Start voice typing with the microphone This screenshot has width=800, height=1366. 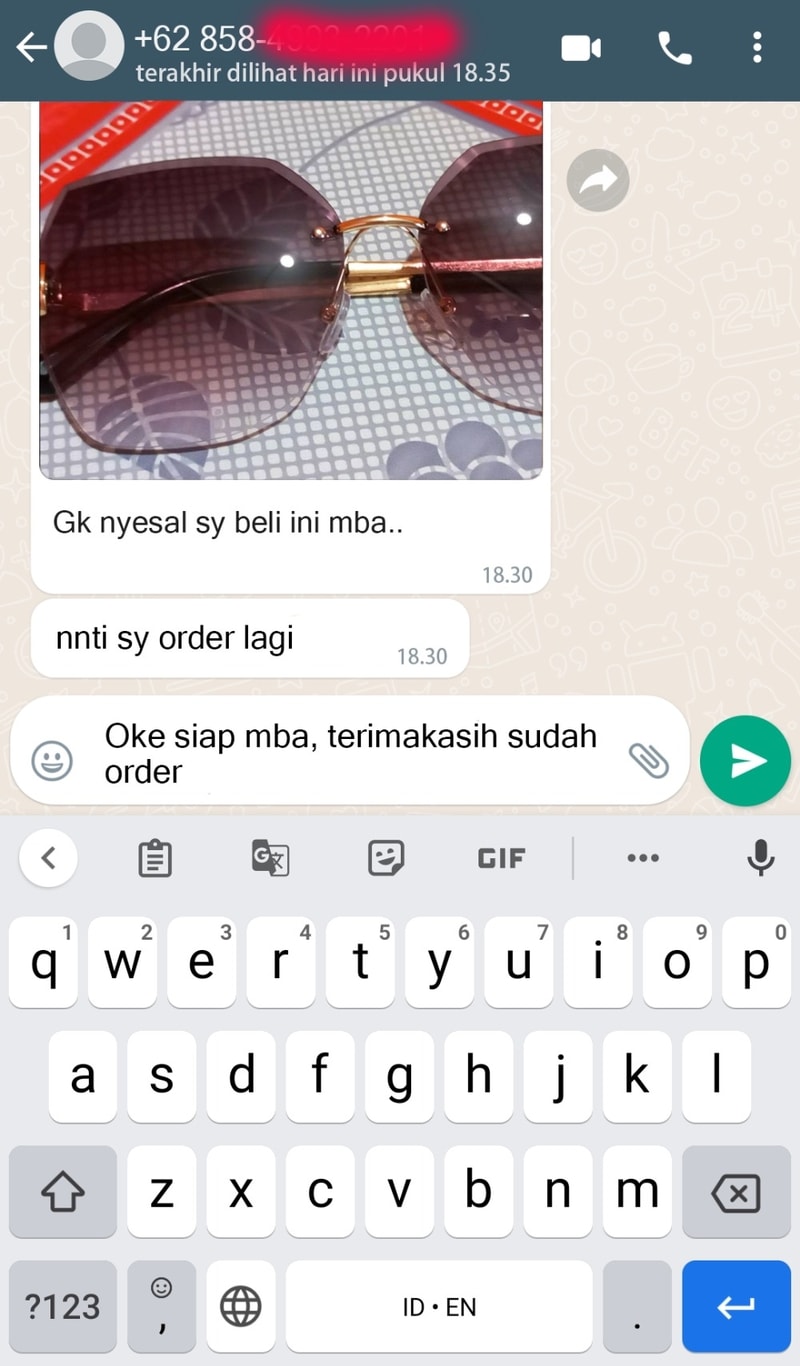(760, 858)
